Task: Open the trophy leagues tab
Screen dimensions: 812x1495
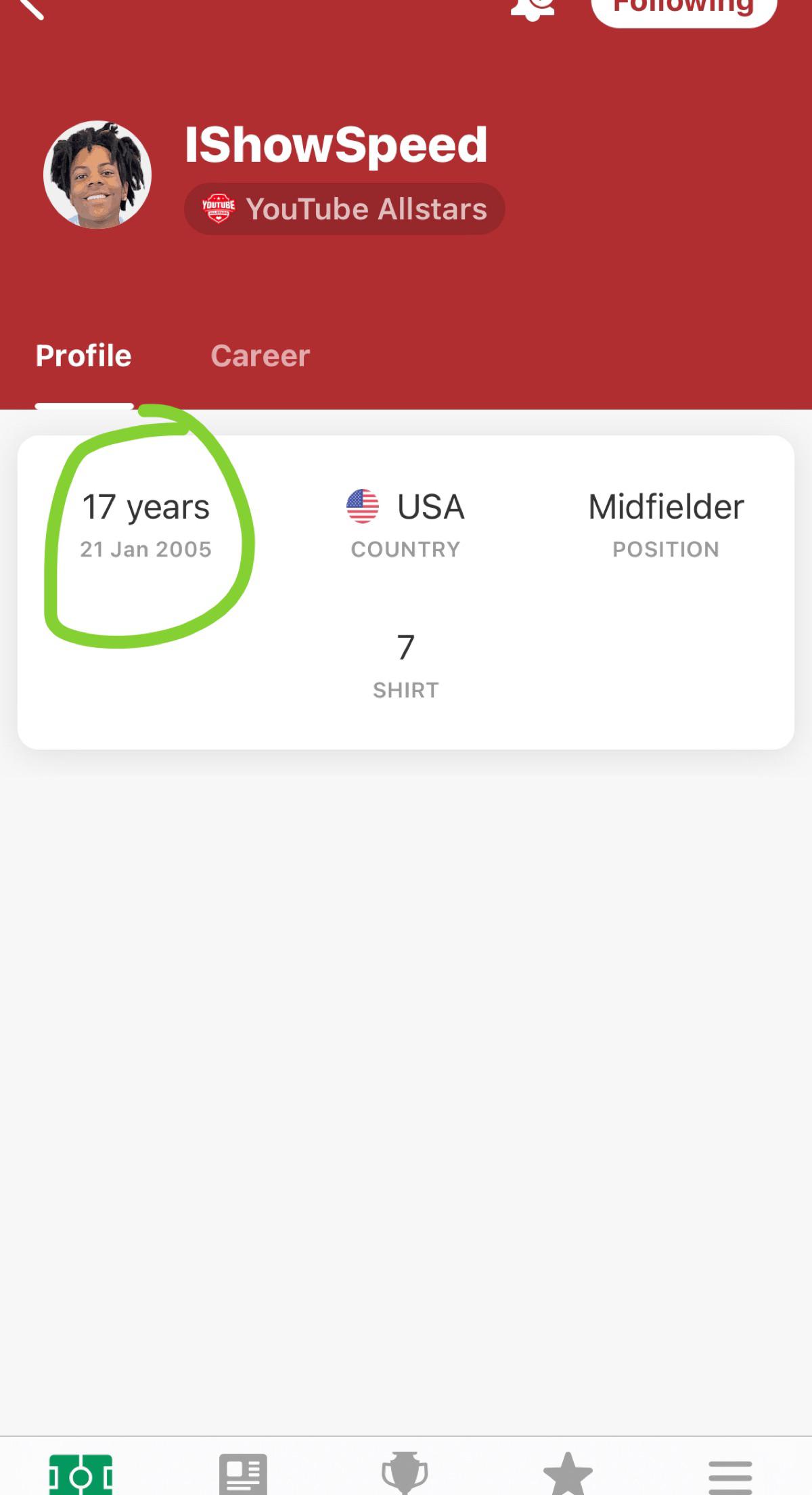Action: 405,1473
